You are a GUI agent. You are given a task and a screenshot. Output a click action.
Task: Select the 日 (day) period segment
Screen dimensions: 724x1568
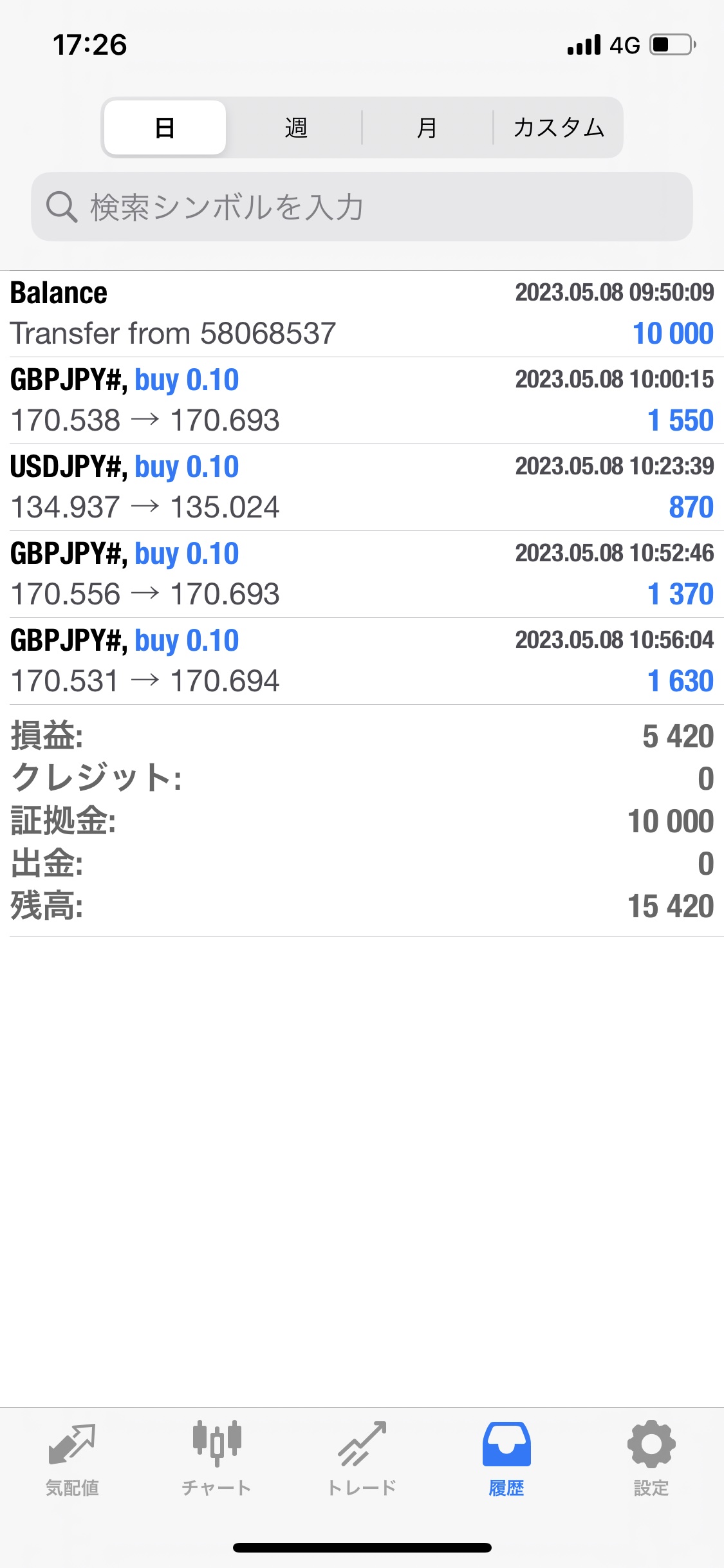165,127
